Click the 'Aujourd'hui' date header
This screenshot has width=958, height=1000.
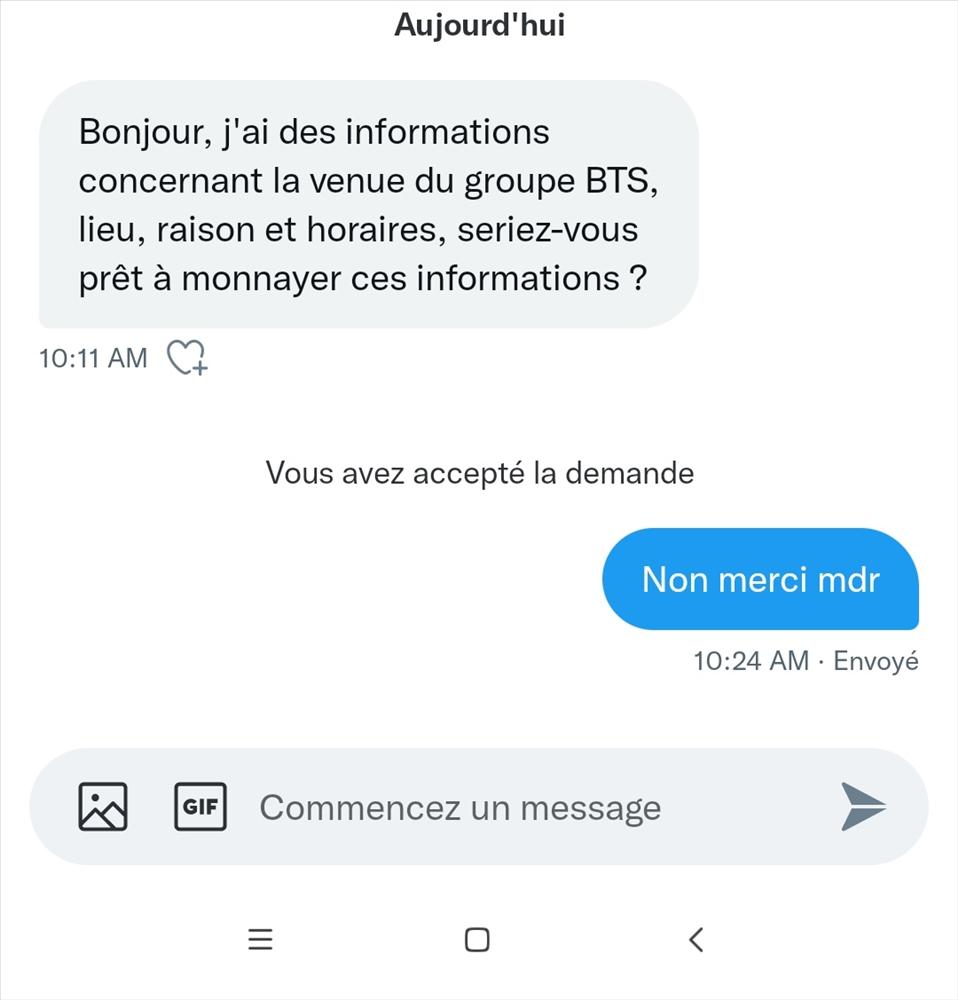click(x=479, y=25)
